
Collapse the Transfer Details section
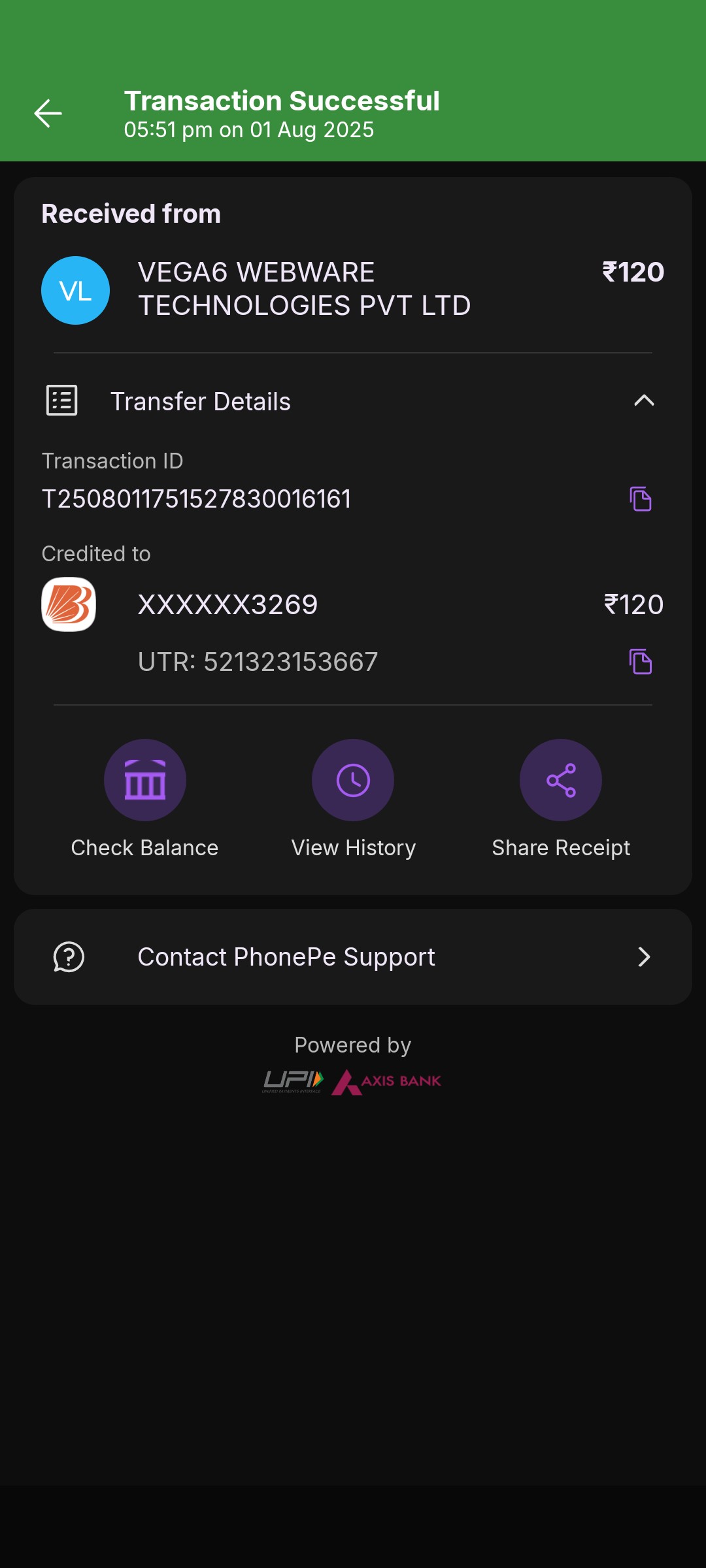coord(643,400)
